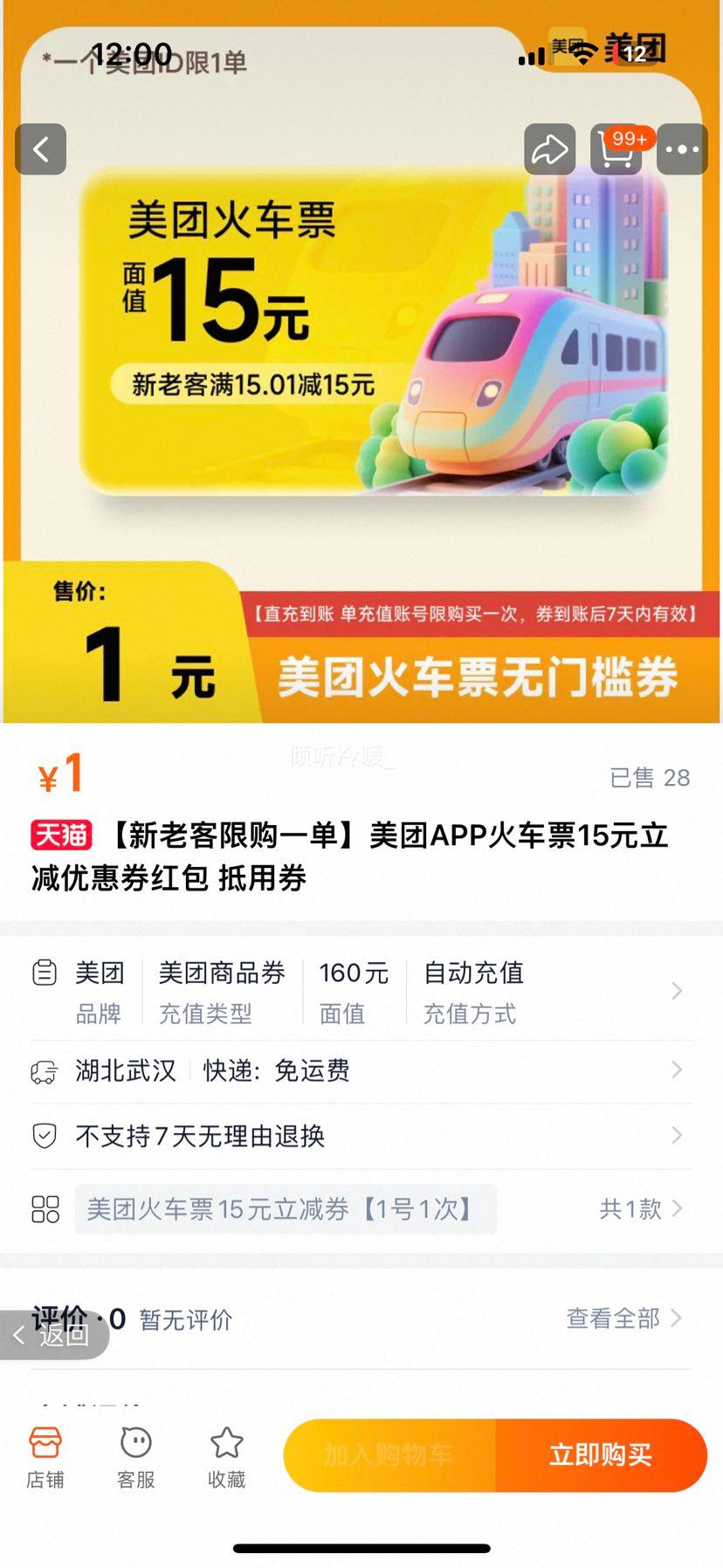The width and height of the screenshot is (723, 1568).
Task: Click the delivery truck icon next to shipping info
Action: [45, 1070]
